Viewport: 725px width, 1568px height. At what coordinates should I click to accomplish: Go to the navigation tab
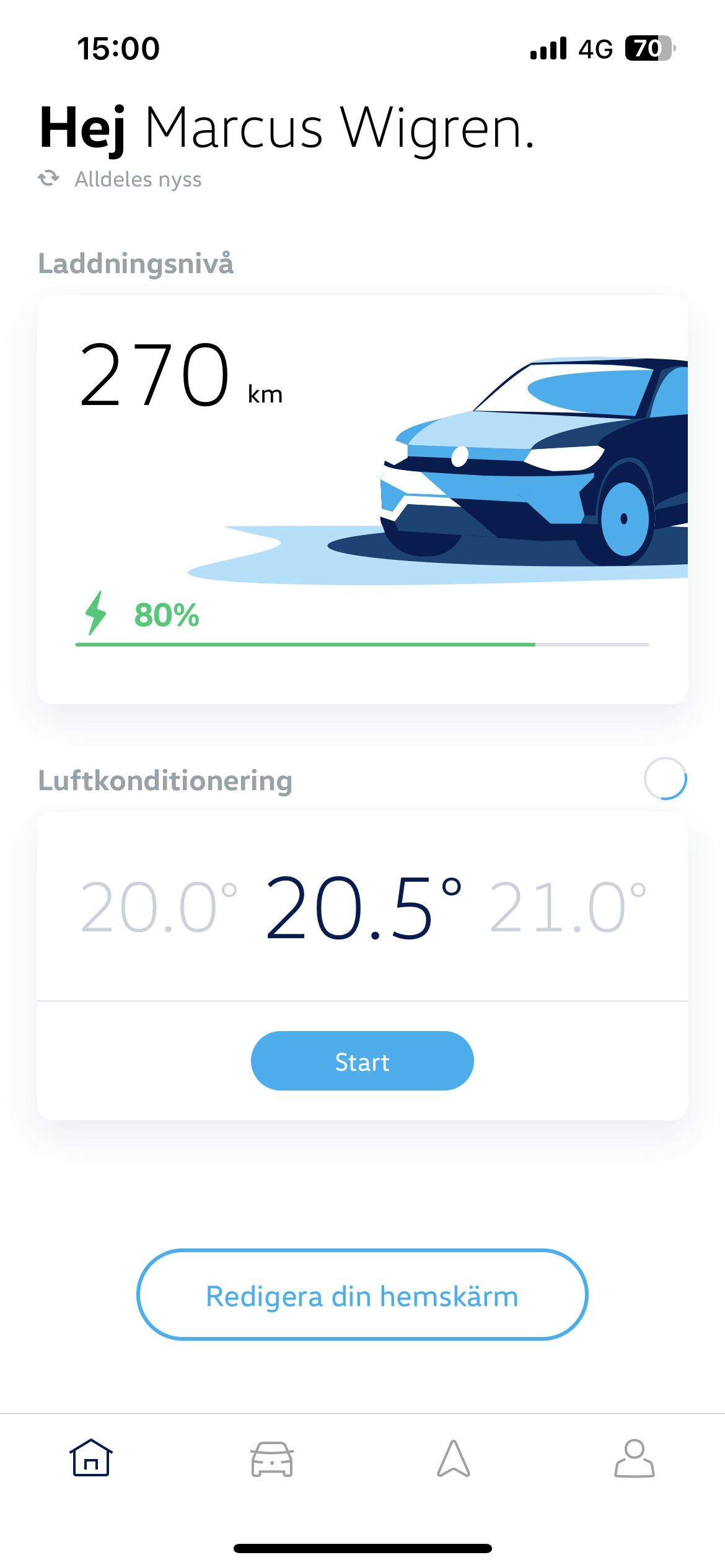coord(454,1458)
